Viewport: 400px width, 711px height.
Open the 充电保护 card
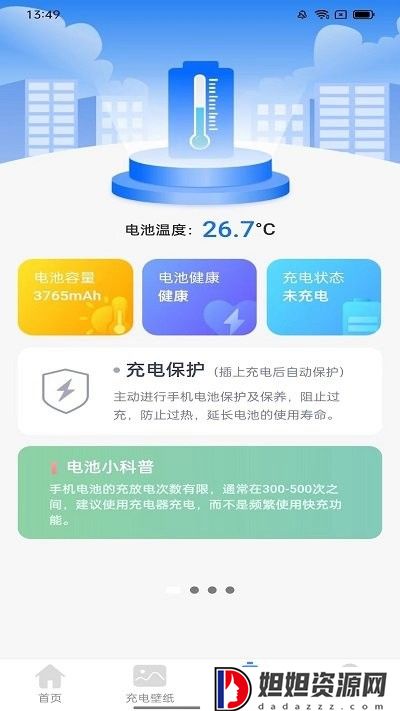[x=200, y=392]
